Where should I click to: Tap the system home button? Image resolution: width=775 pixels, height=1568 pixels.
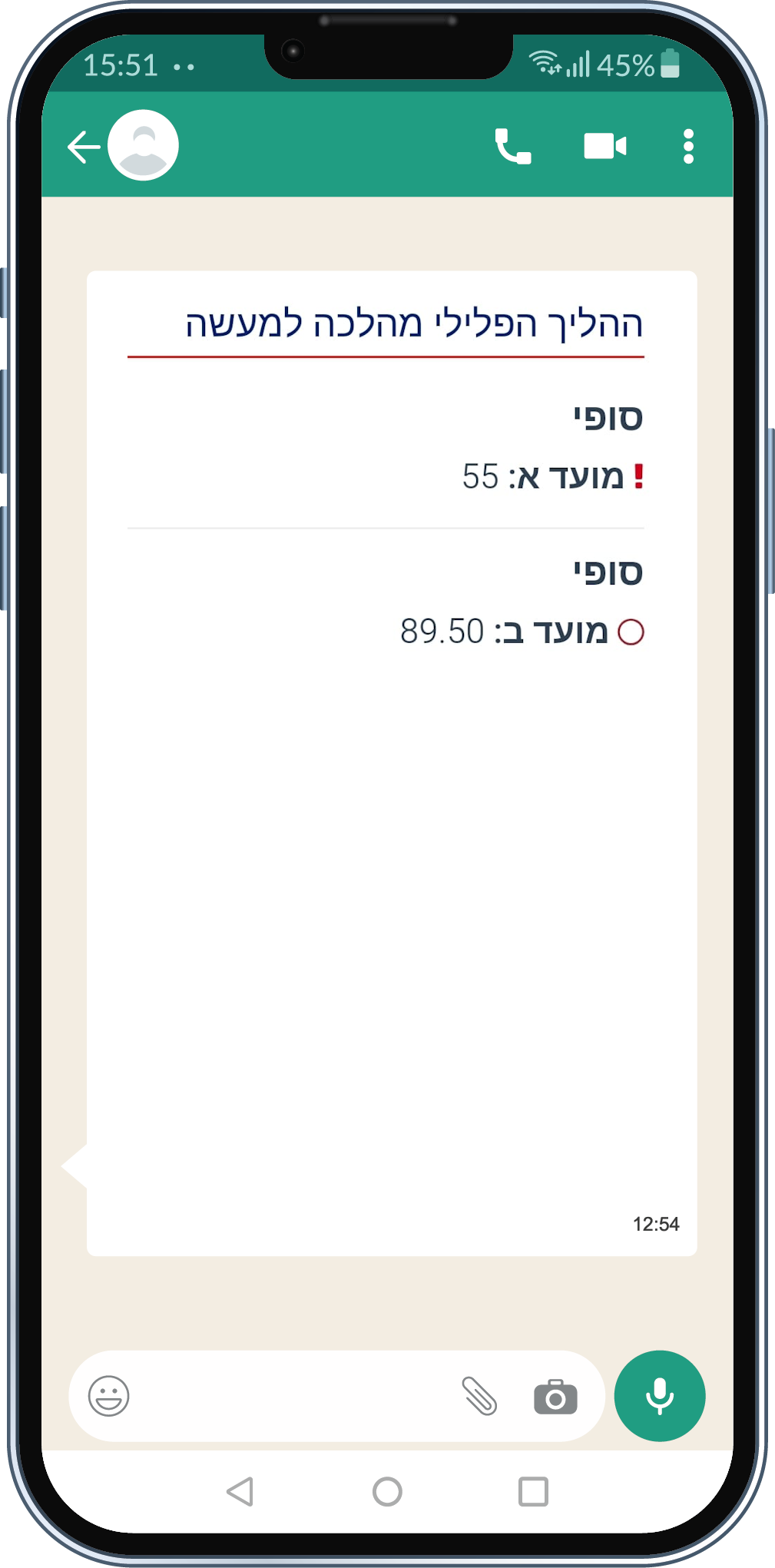tap(387, 1491)
